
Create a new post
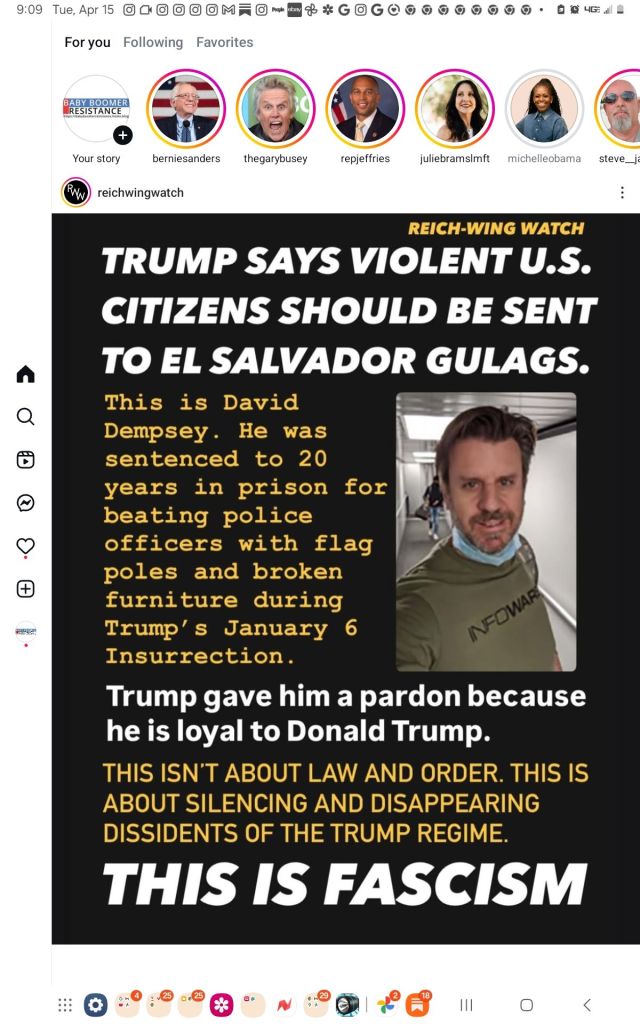click(26, 589)
